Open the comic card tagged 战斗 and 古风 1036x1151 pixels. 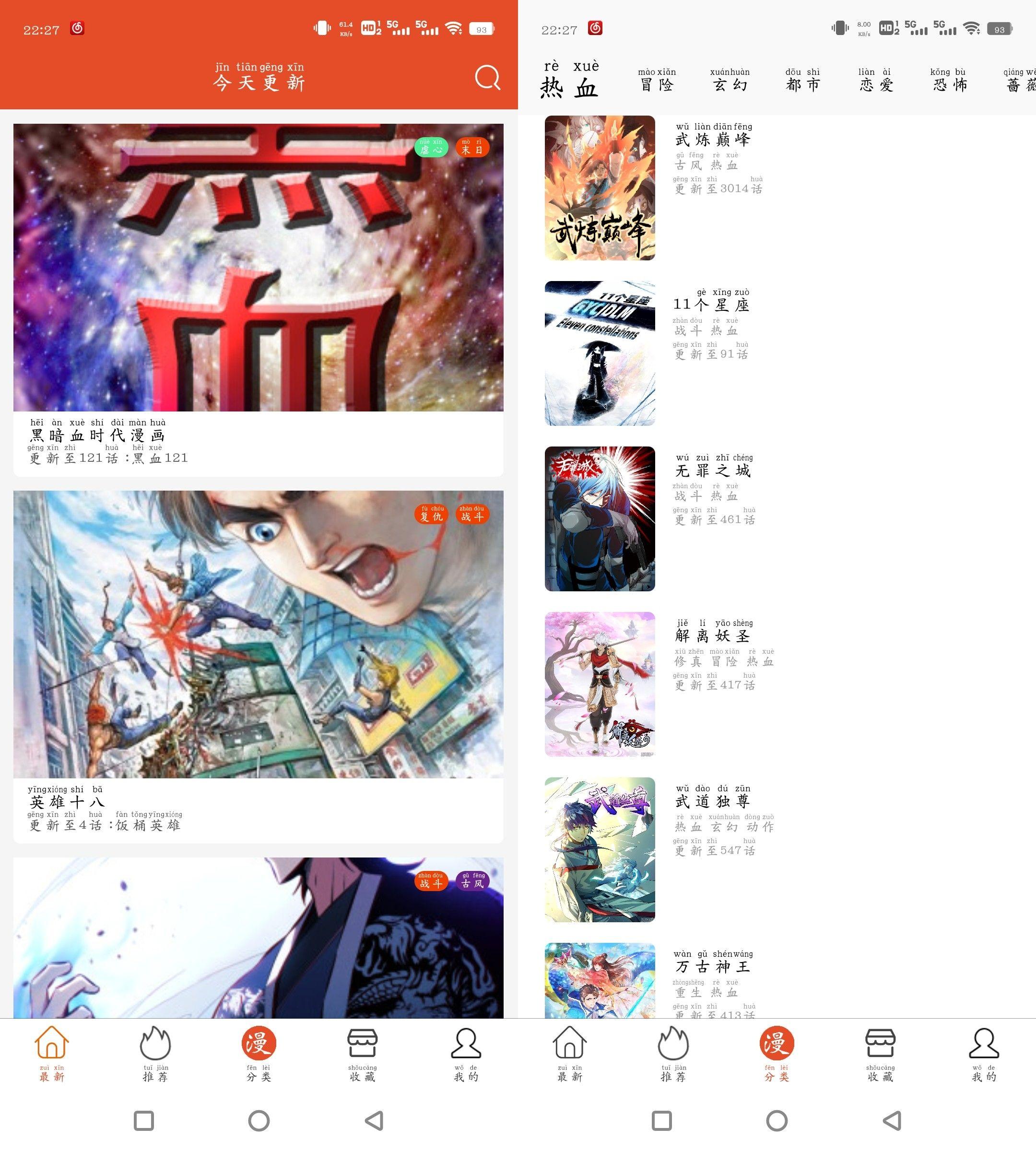pyautogui.click(x=258, y=938)
